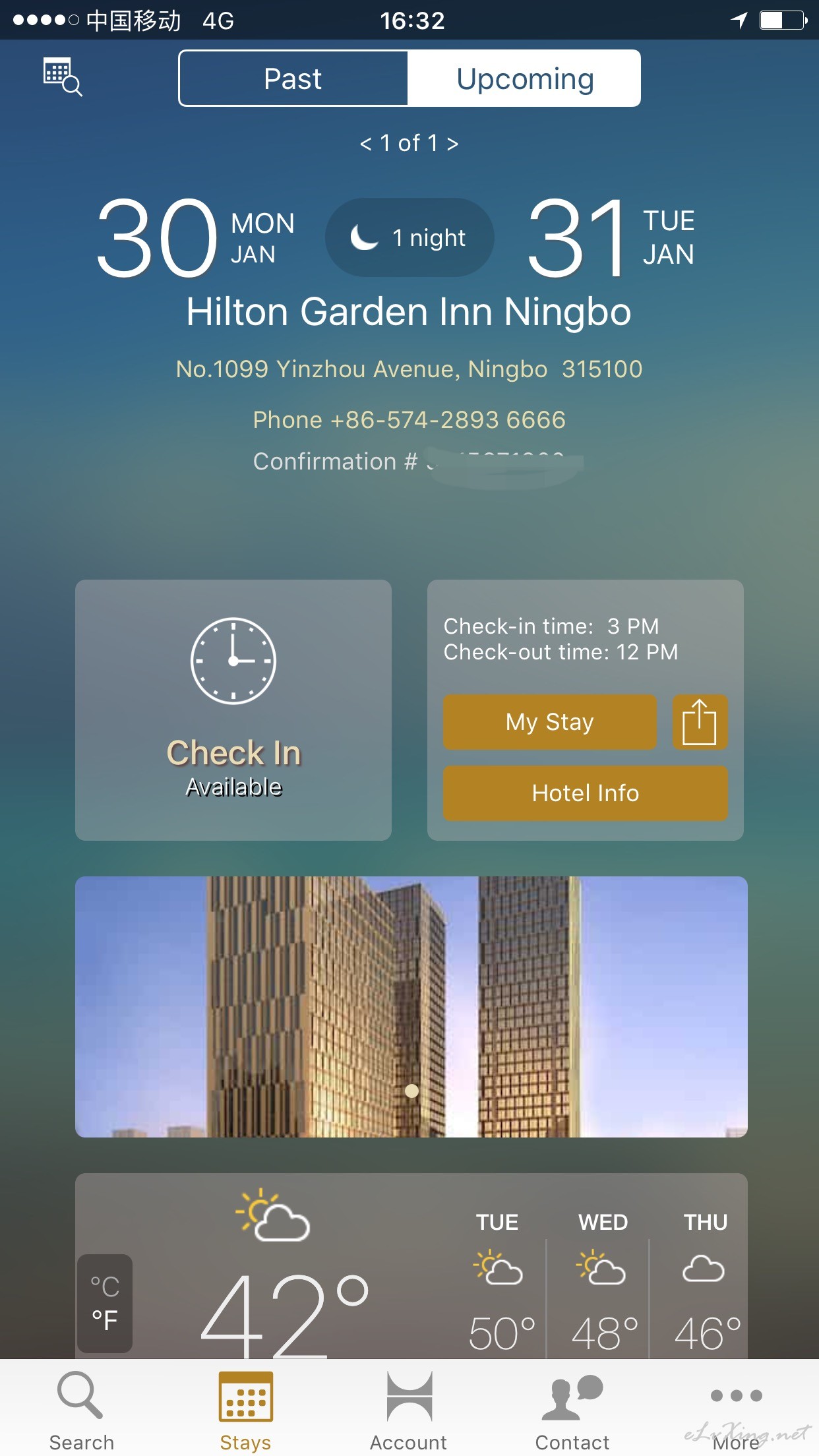Viewport: 819px width, 1456px height.
Task: Toggle the °C / °F temperature unit
Action: (x=105, y=1304)
